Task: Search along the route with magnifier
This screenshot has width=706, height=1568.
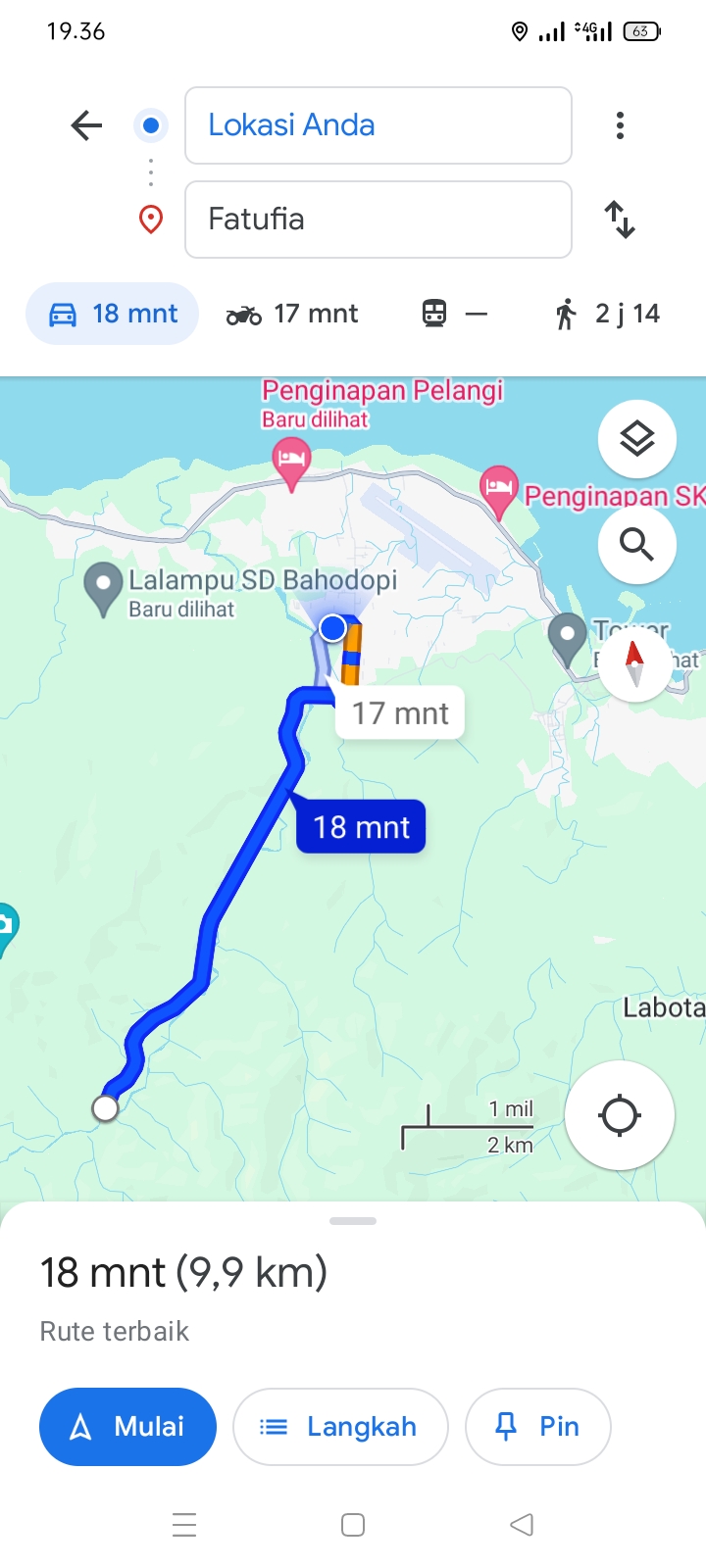Action: point(637,544)
